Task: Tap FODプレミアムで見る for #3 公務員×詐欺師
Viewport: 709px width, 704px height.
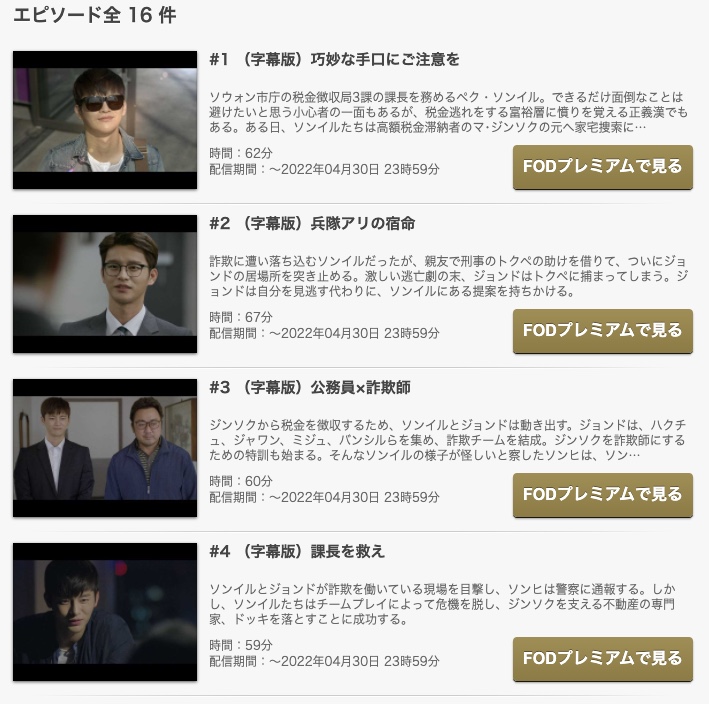Action: click(602, 495)
